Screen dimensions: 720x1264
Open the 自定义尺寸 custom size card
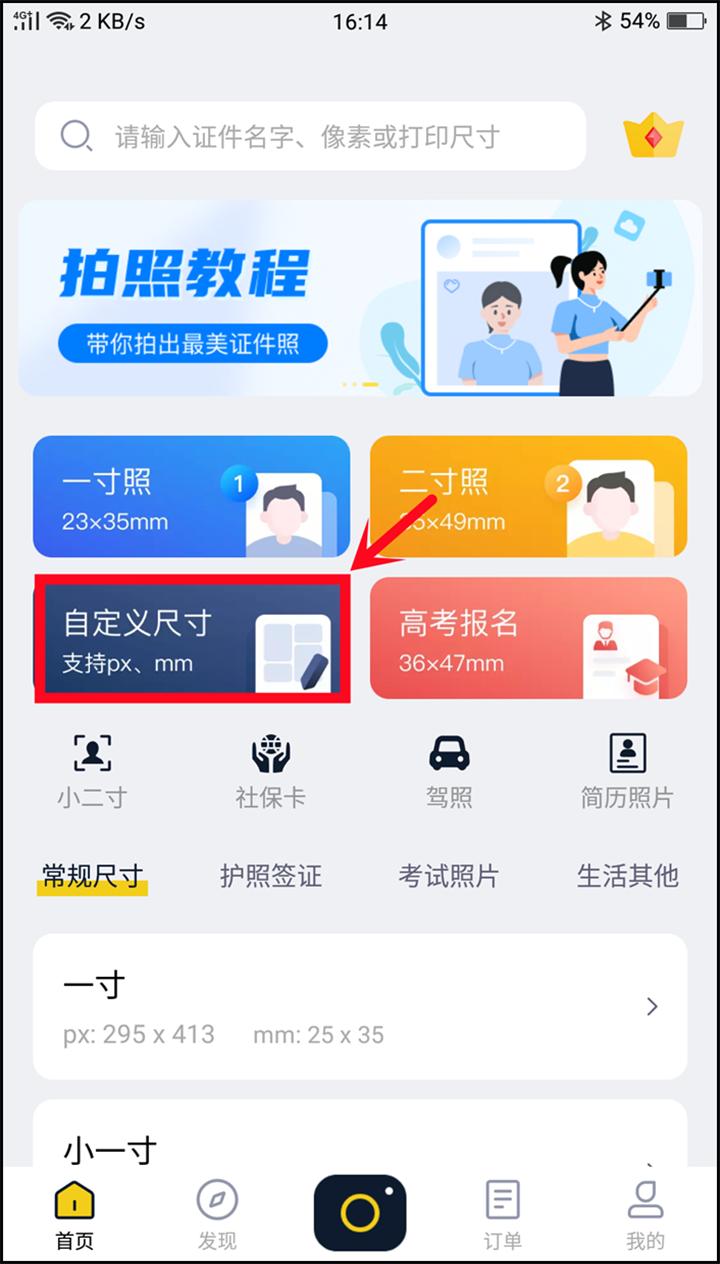coord(192,639)
